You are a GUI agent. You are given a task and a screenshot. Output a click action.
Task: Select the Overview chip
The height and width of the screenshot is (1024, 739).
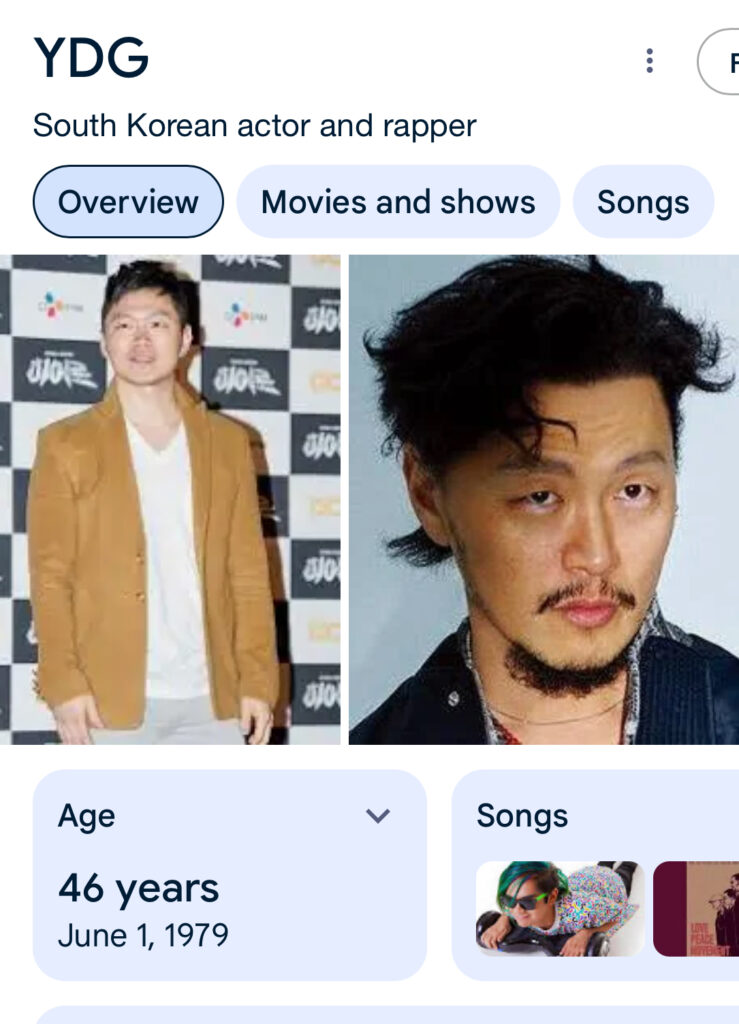point(128,202)
